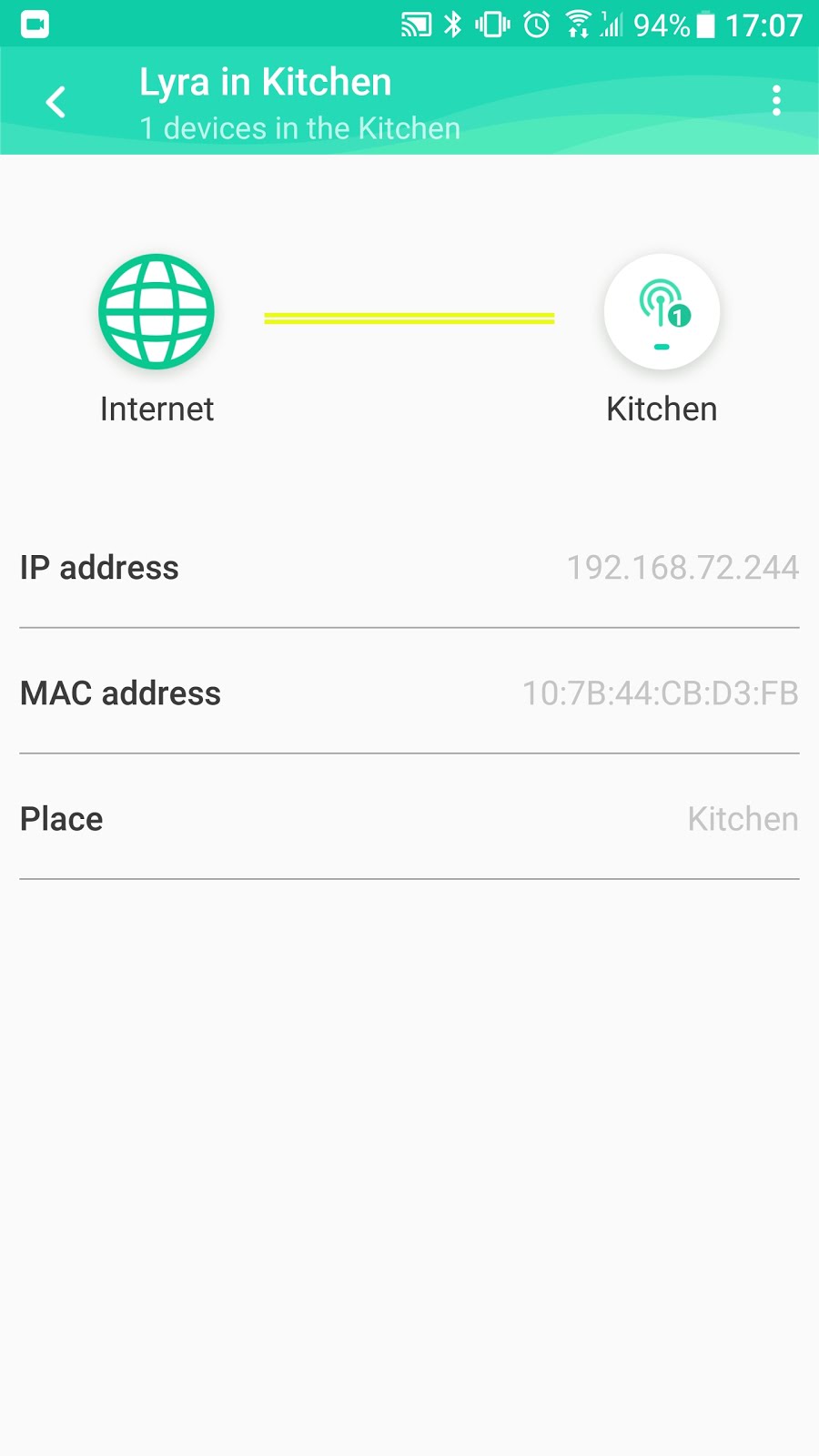Tap the Kitchen Lyra node icon
The width and height of the screenshot is (819, 1456).
pyautogui.click(x=662, y=312)
